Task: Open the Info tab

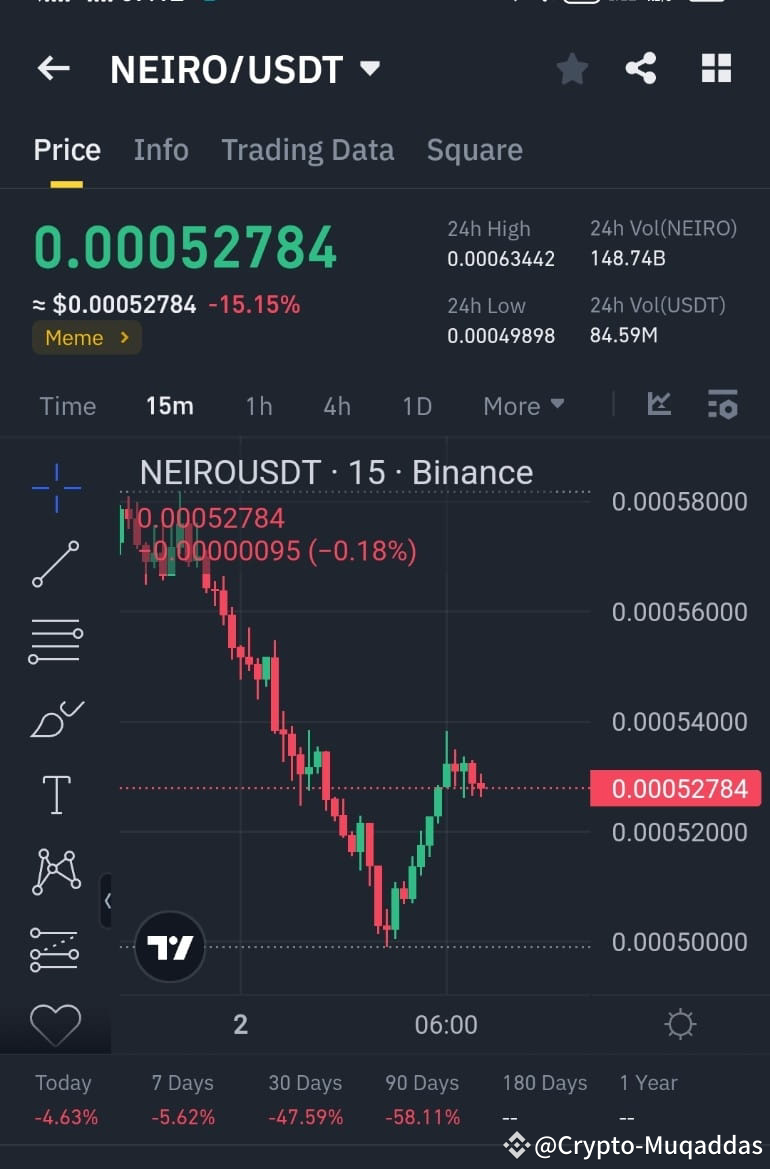Action: (x=160, y=149)
